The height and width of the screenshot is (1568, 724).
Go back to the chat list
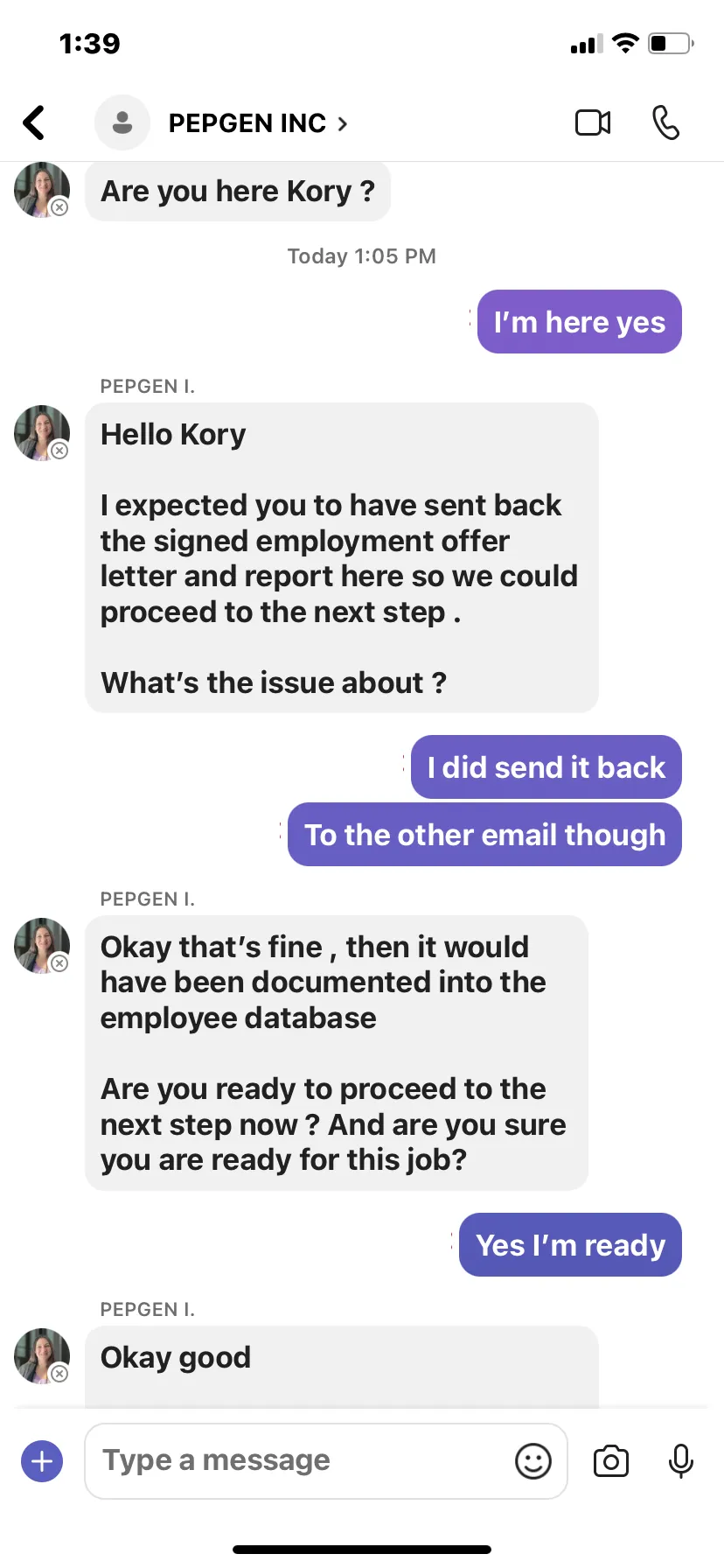click(x=34, y=122)
